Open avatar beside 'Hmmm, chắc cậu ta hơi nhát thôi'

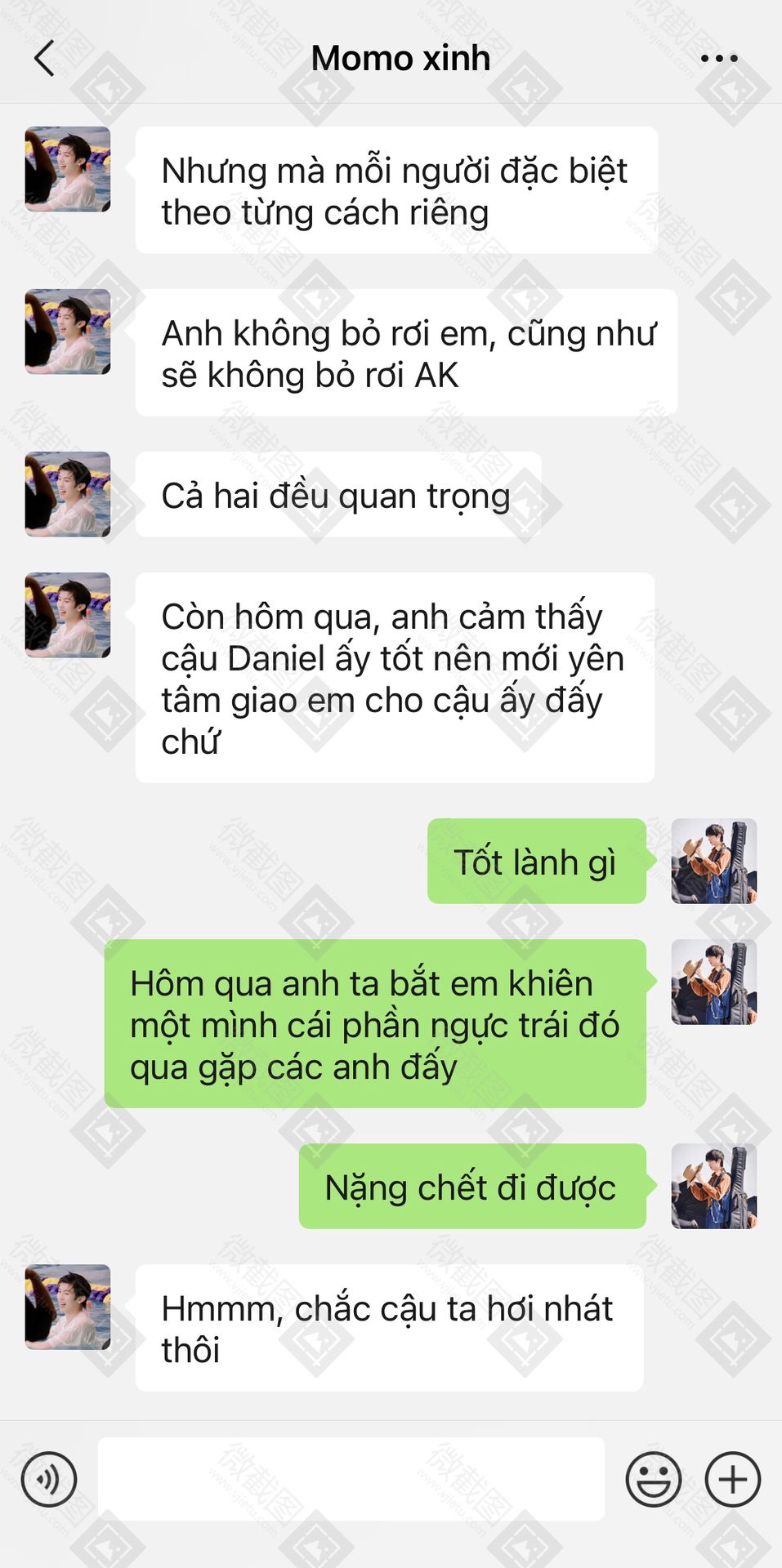tap(68, 1307)
